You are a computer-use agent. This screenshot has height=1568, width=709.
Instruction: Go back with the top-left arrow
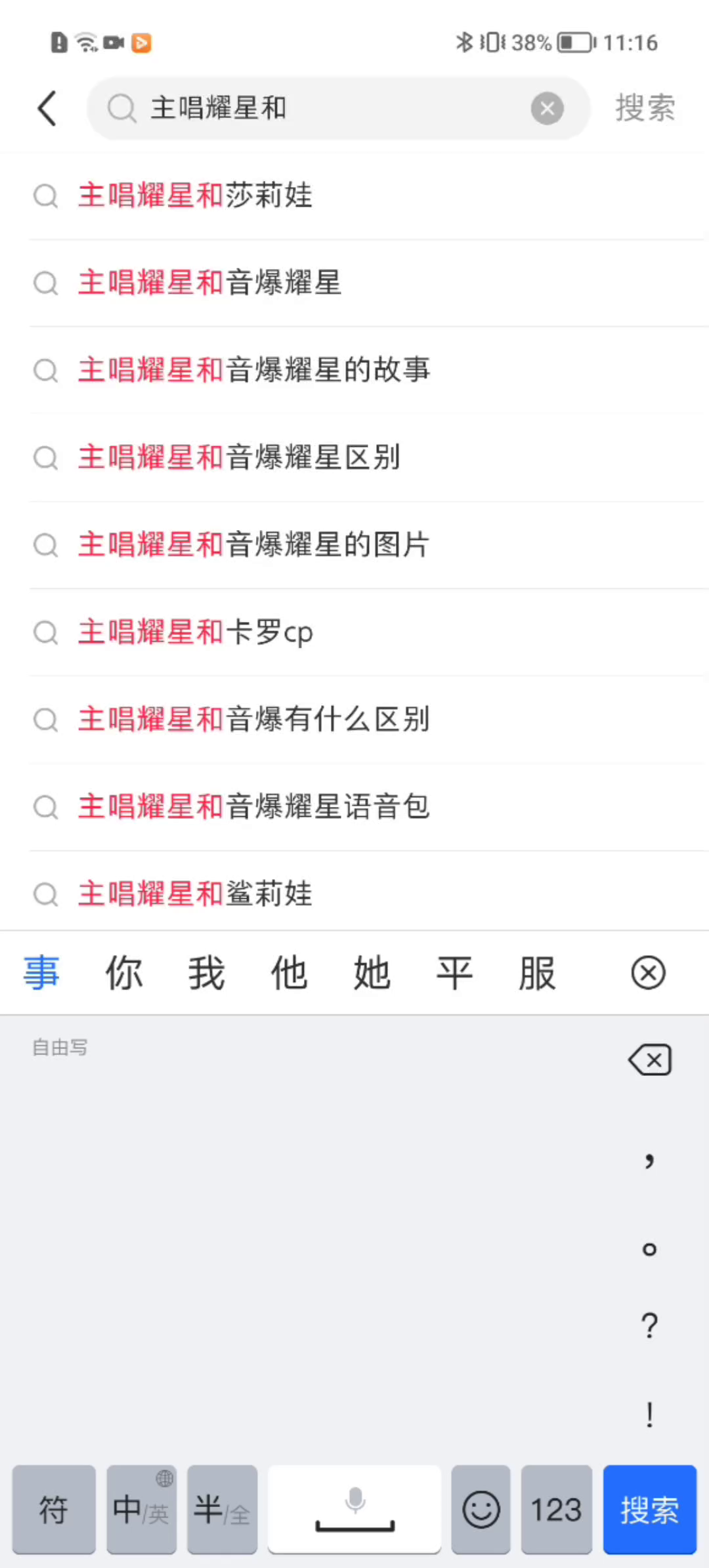[x=47, y=108]
